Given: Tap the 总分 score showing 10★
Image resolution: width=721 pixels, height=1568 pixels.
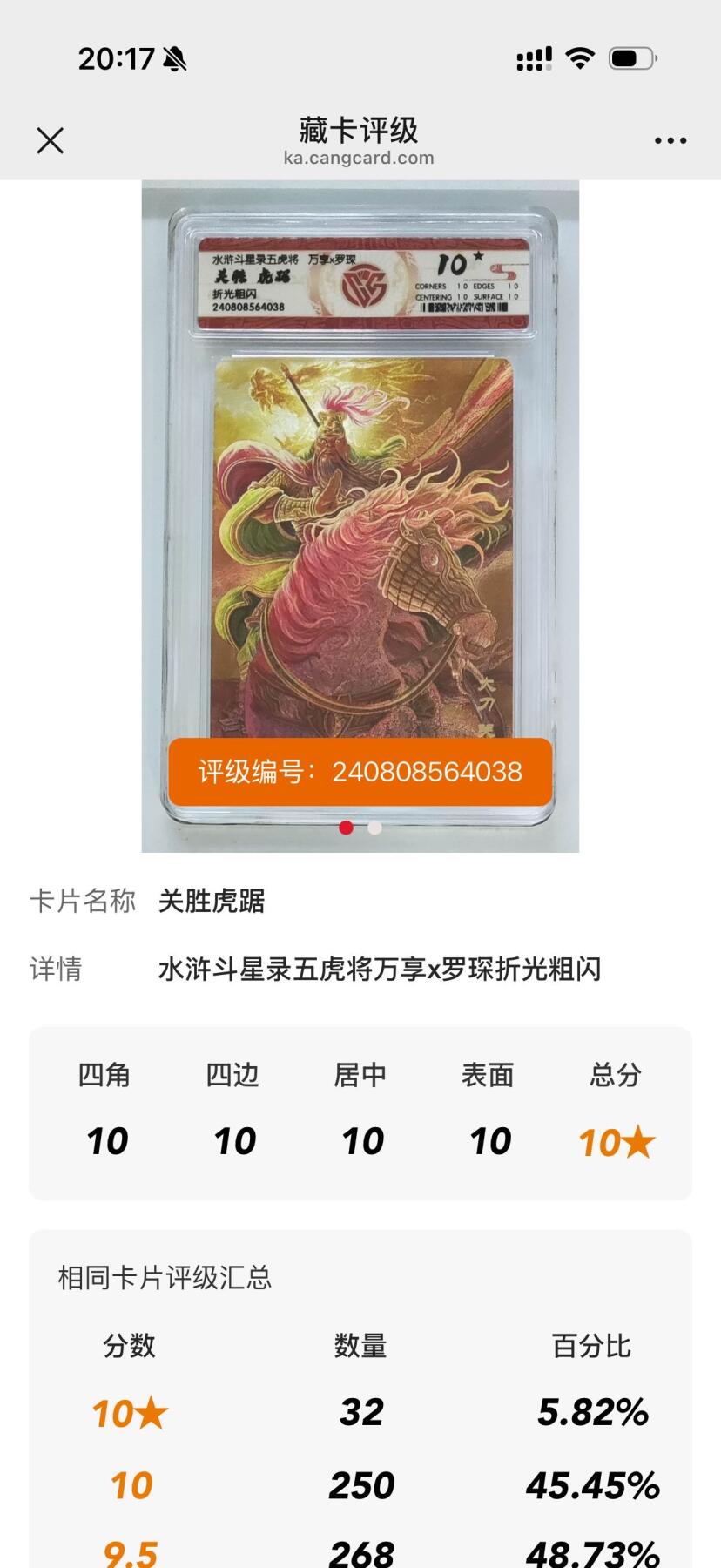Looking at the screenshot, I should [616, 1141].
